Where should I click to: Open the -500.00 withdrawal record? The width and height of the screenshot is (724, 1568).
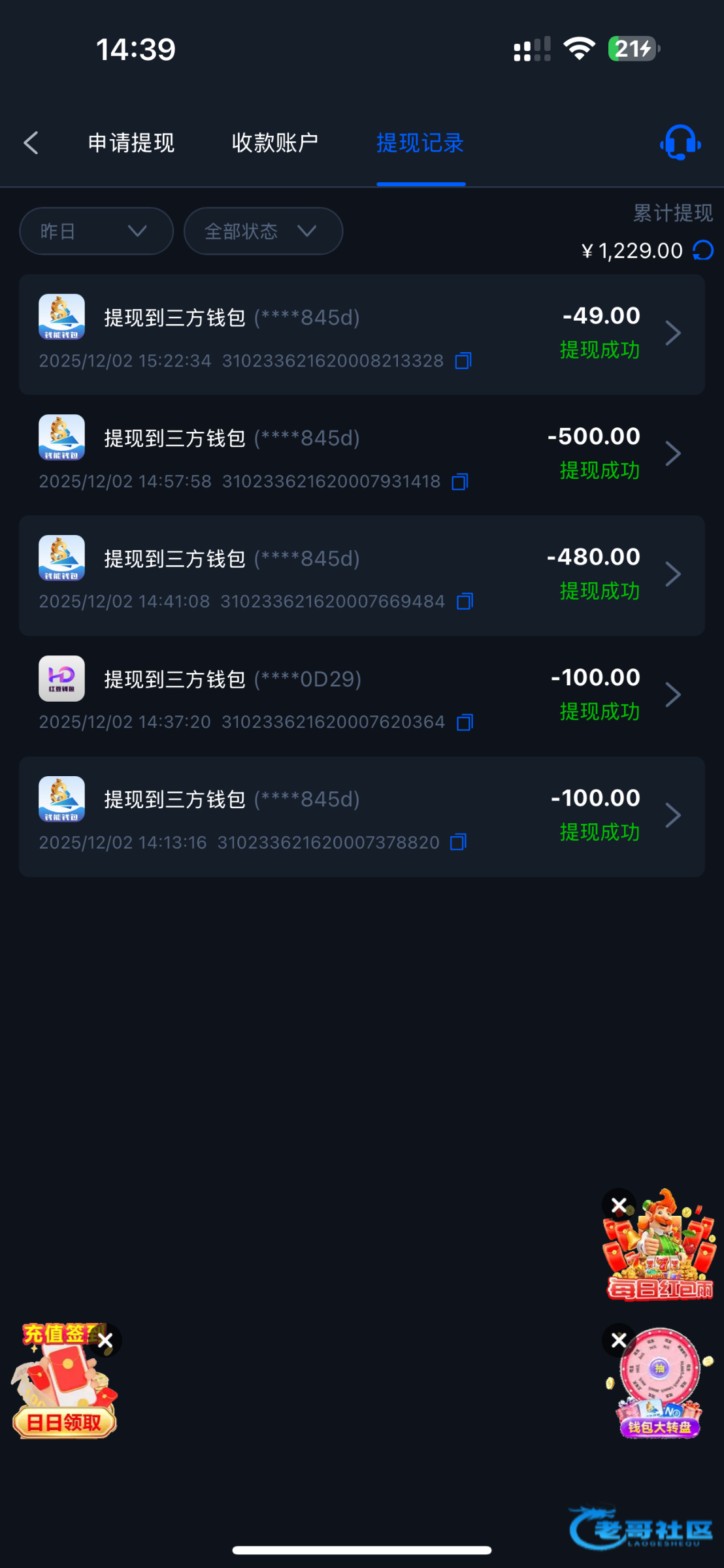click(361, 455)
